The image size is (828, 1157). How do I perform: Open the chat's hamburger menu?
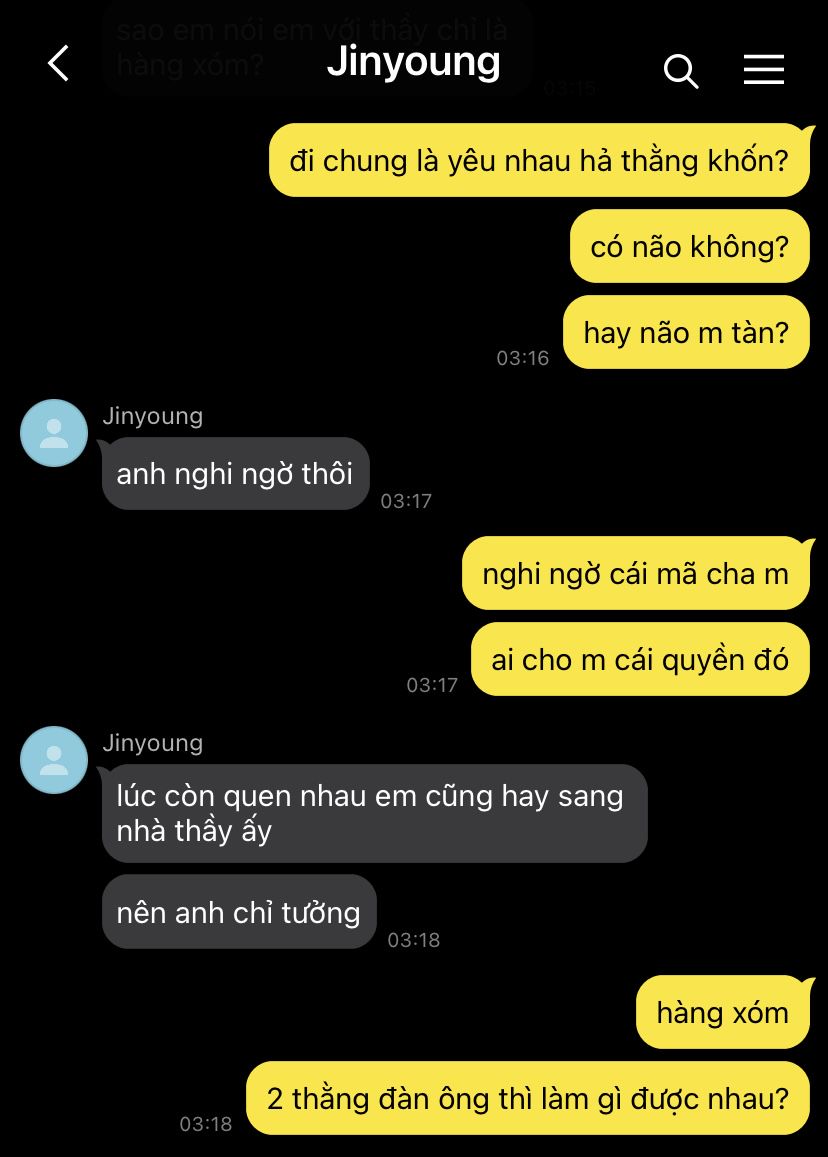pos(763,69)
